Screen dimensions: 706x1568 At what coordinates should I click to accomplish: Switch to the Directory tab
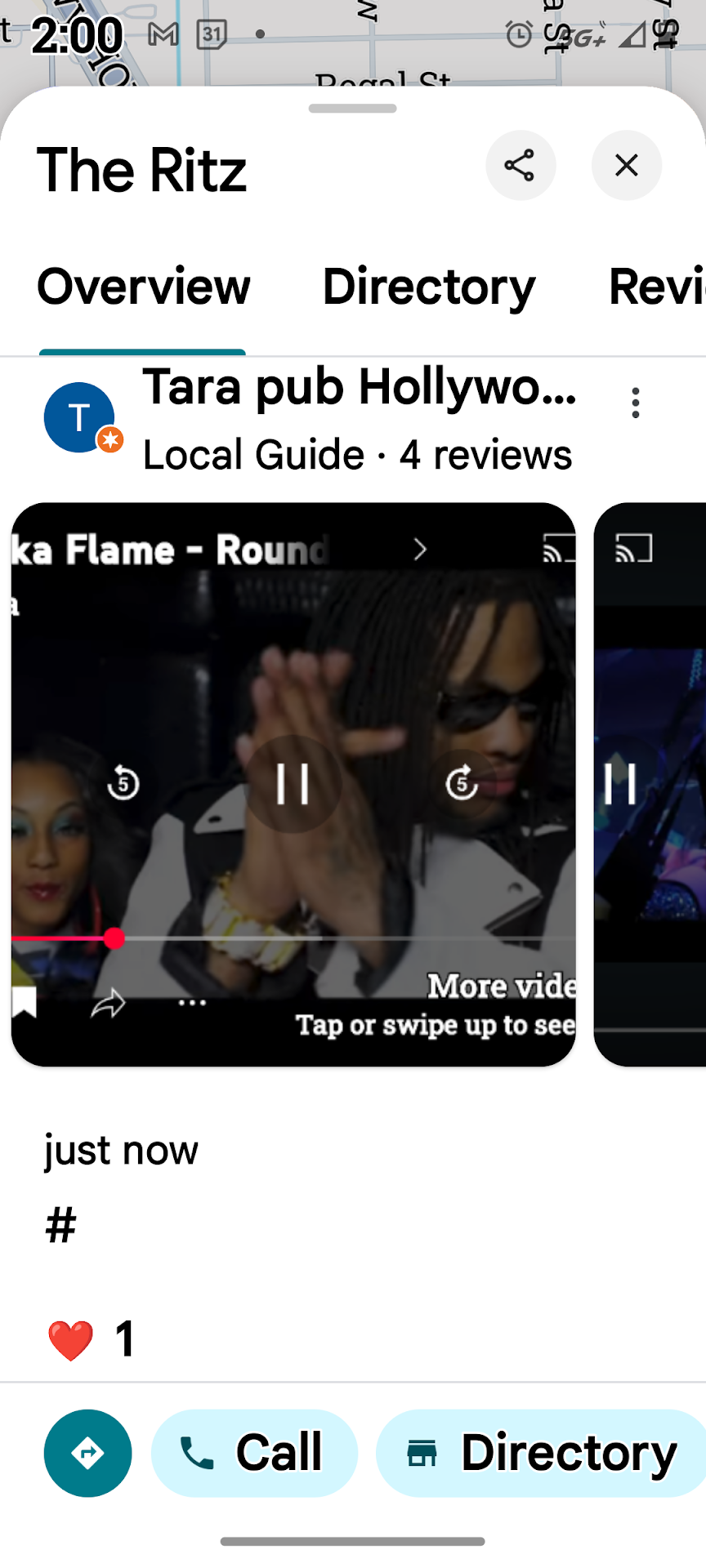[428, 287]
